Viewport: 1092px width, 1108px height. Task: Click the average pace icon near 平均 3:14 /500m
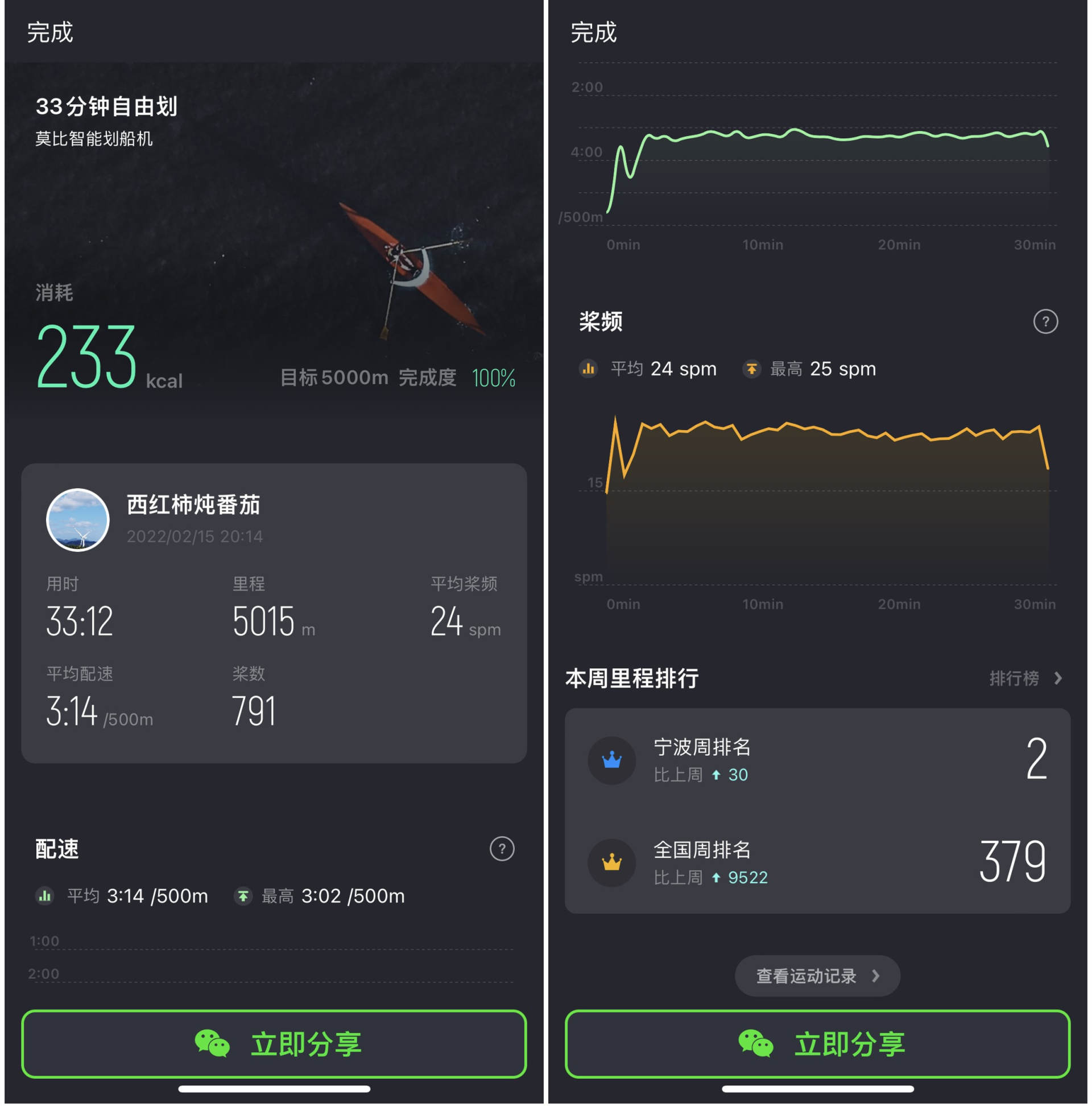(45, 895)
